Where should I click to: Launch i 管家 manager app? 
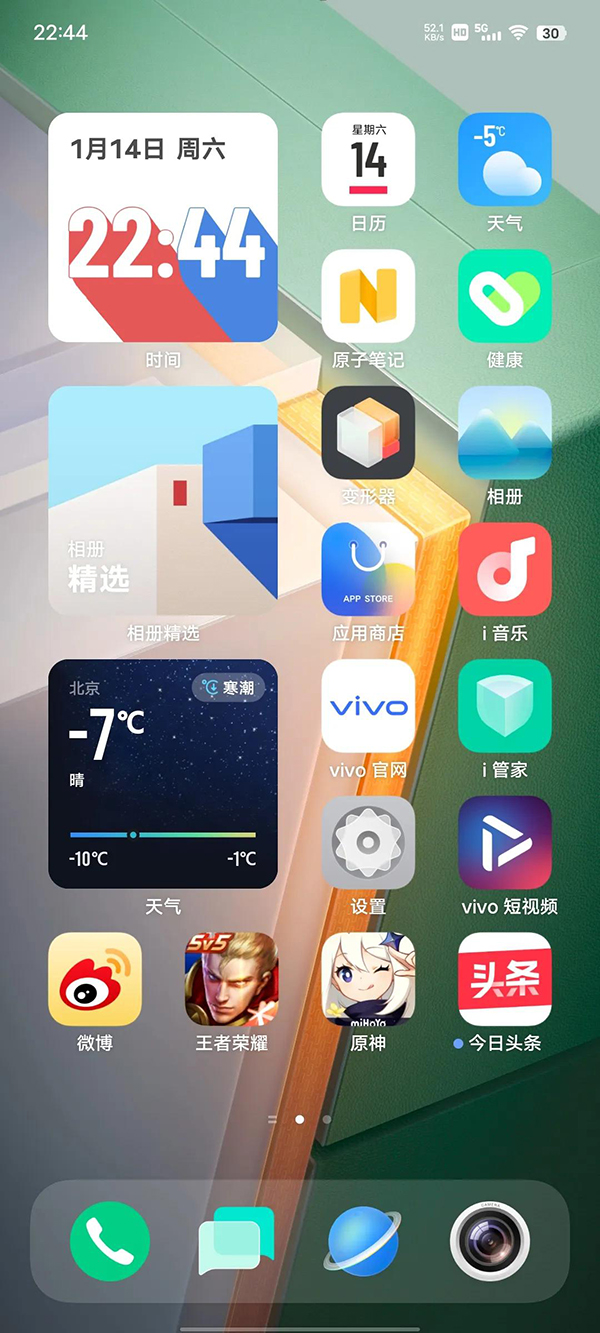[x=505, y=706]
